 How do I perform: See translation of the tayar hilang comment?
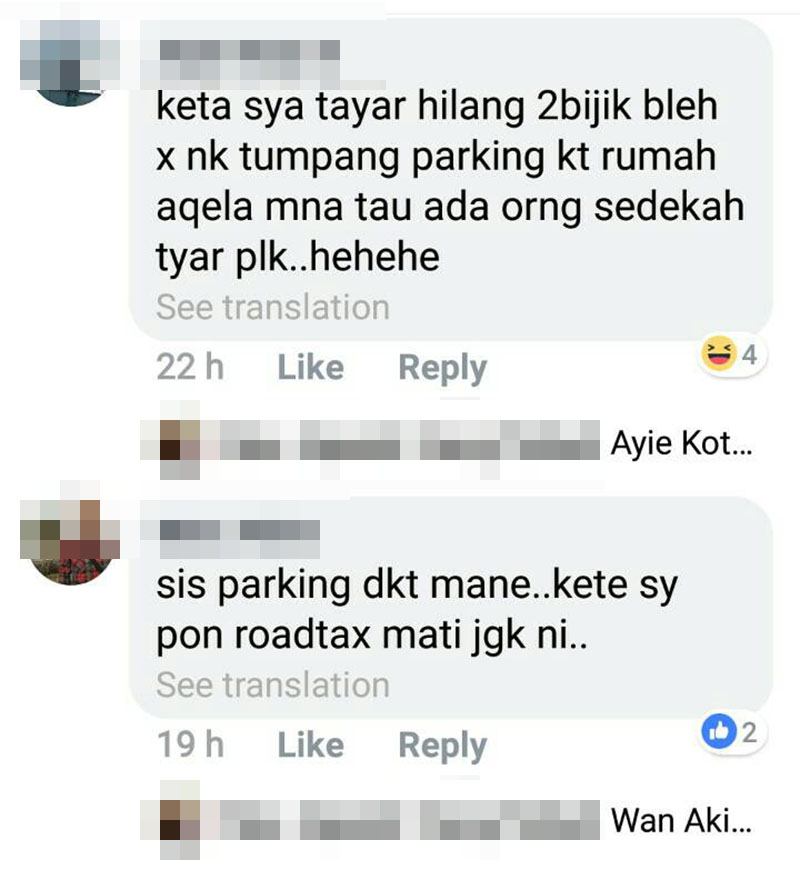click(272, 307)
